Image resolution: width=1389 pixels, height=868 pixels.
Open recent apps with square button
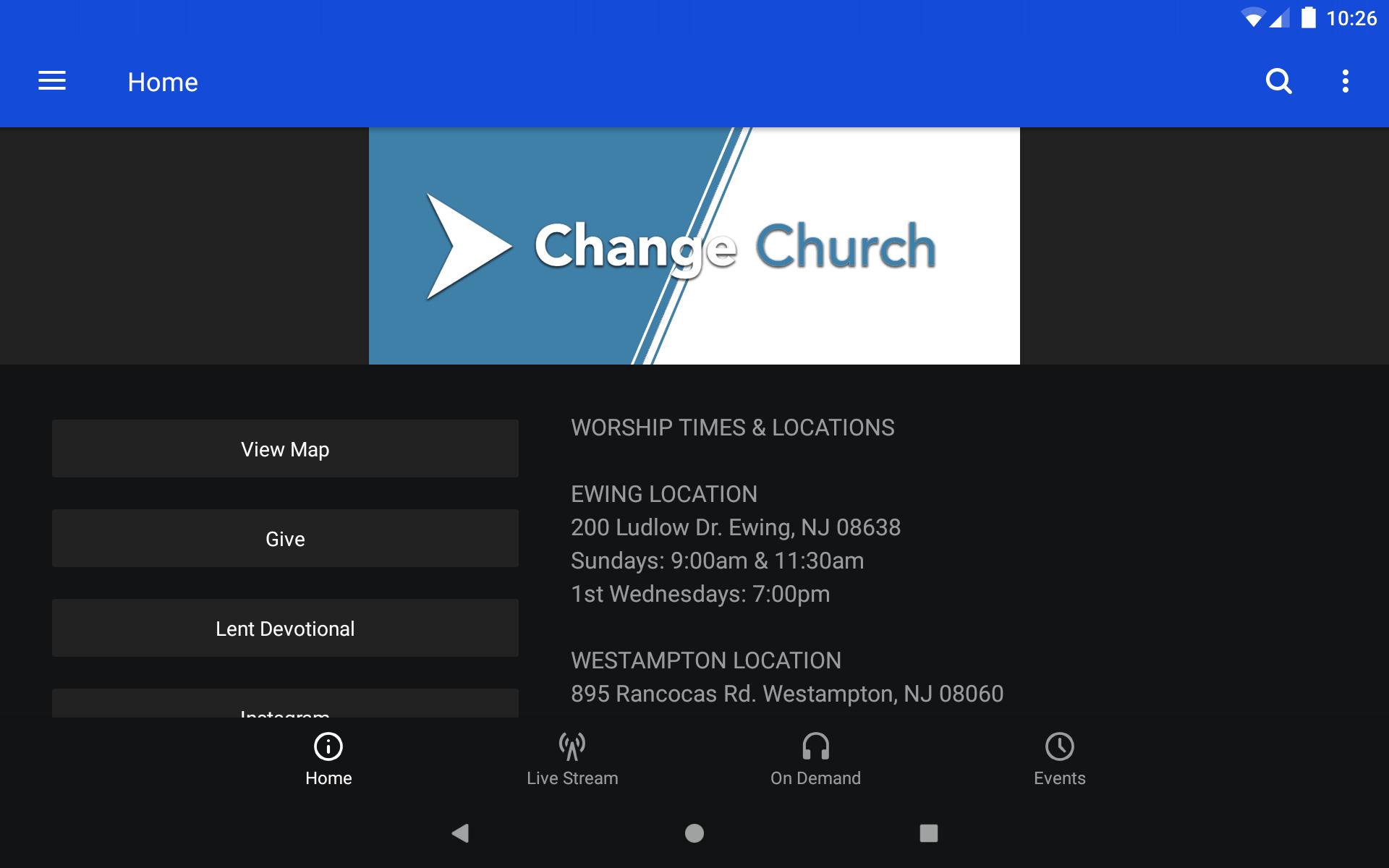point(928,833)
